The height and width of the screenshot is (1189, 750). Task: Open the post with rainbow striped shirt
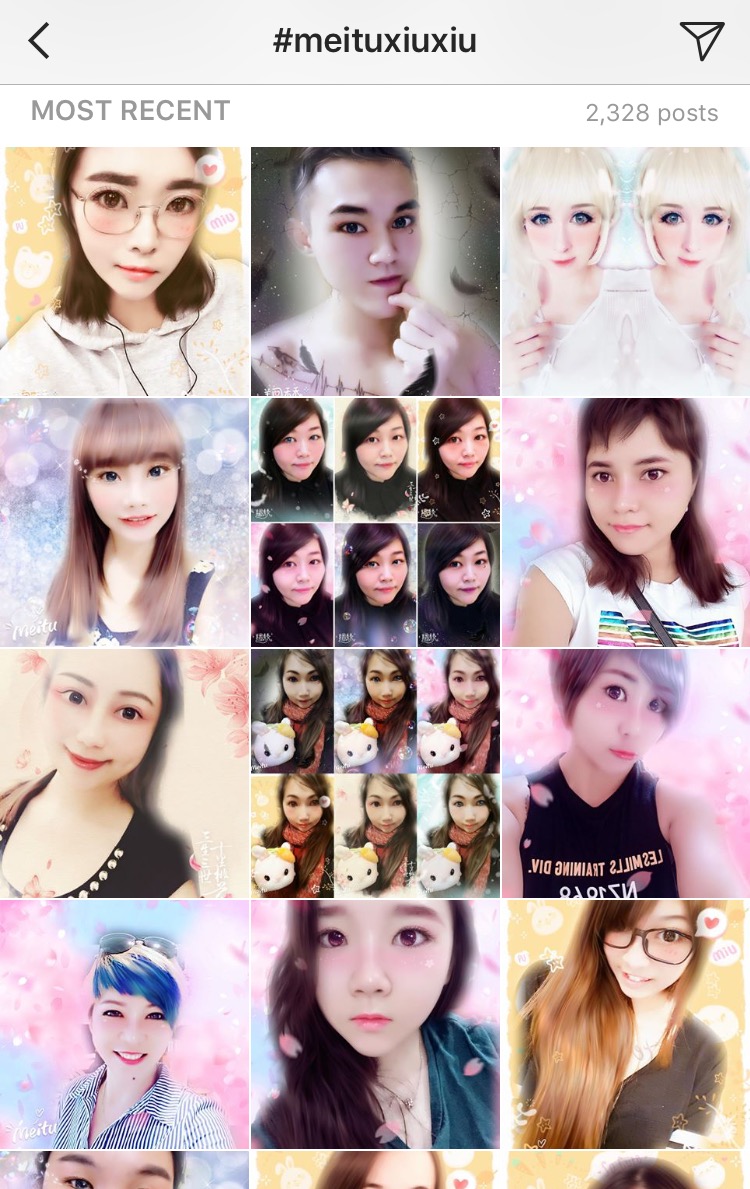pyautogui.click(x=626, y=522)
